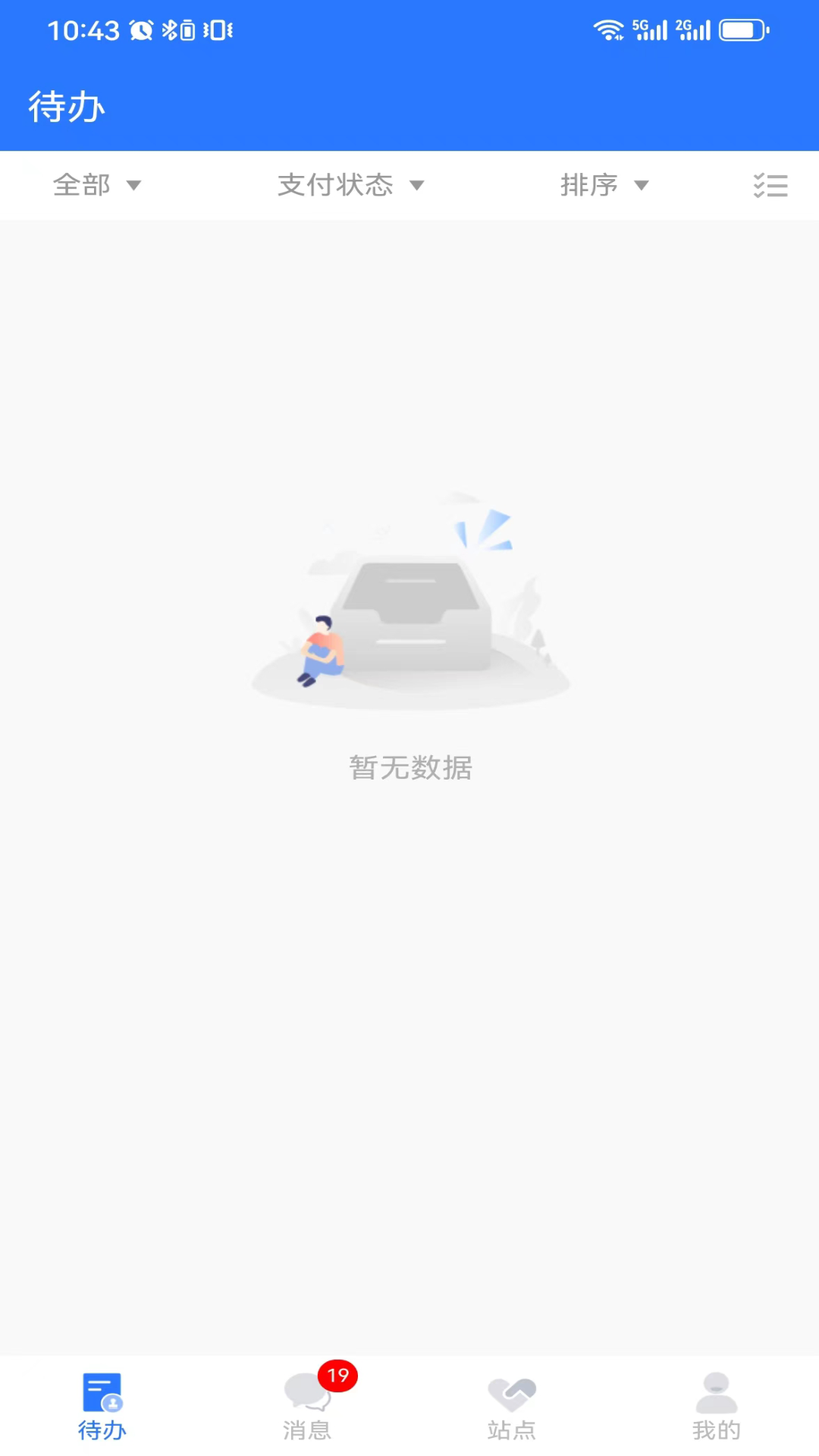The height and width of the screenshot is (1456, 819).
Task: Click the list filter icon top right
Action: (771, 185)
